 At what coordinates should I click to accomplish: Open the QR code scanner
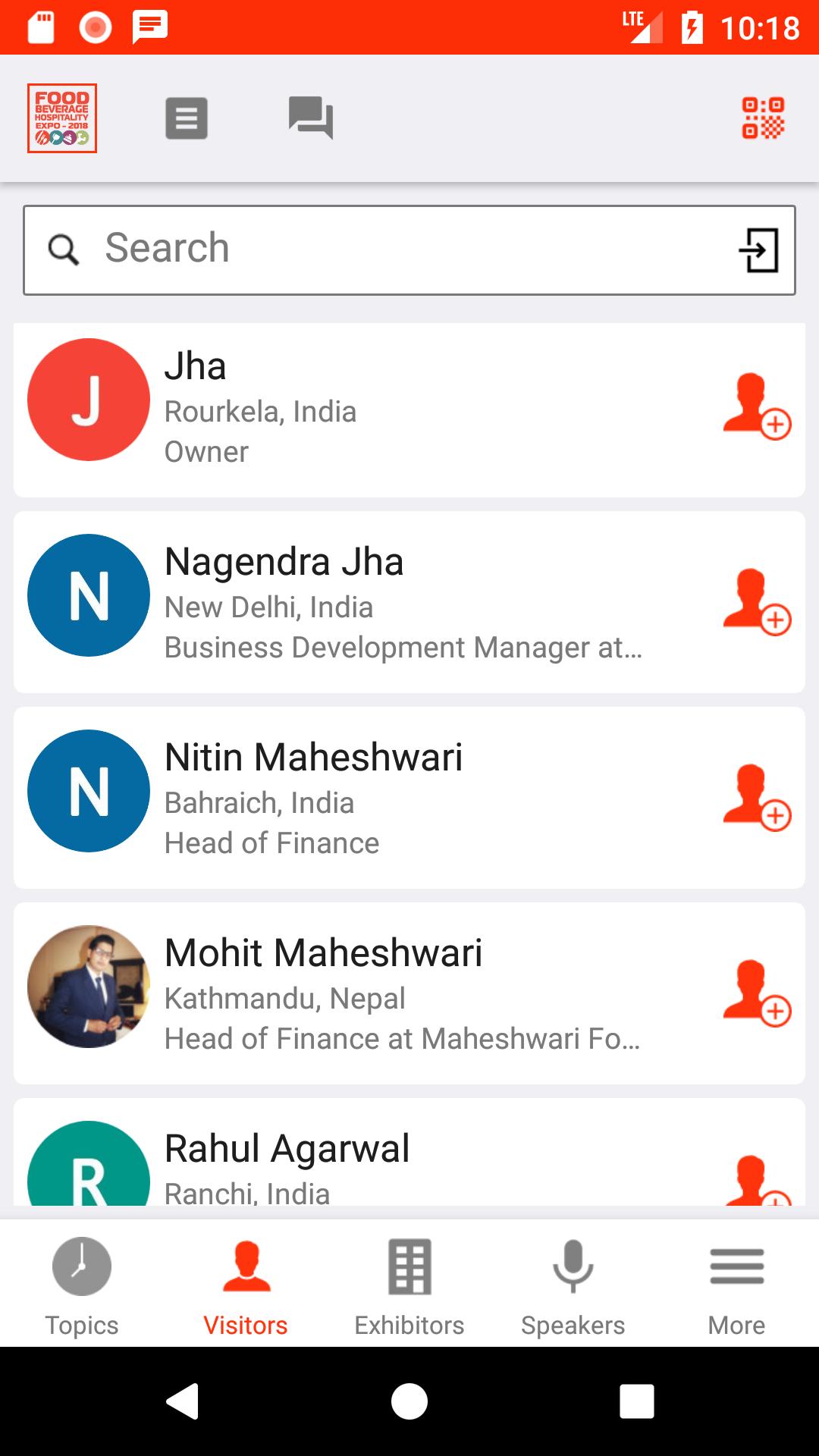(x=762, y=118)
